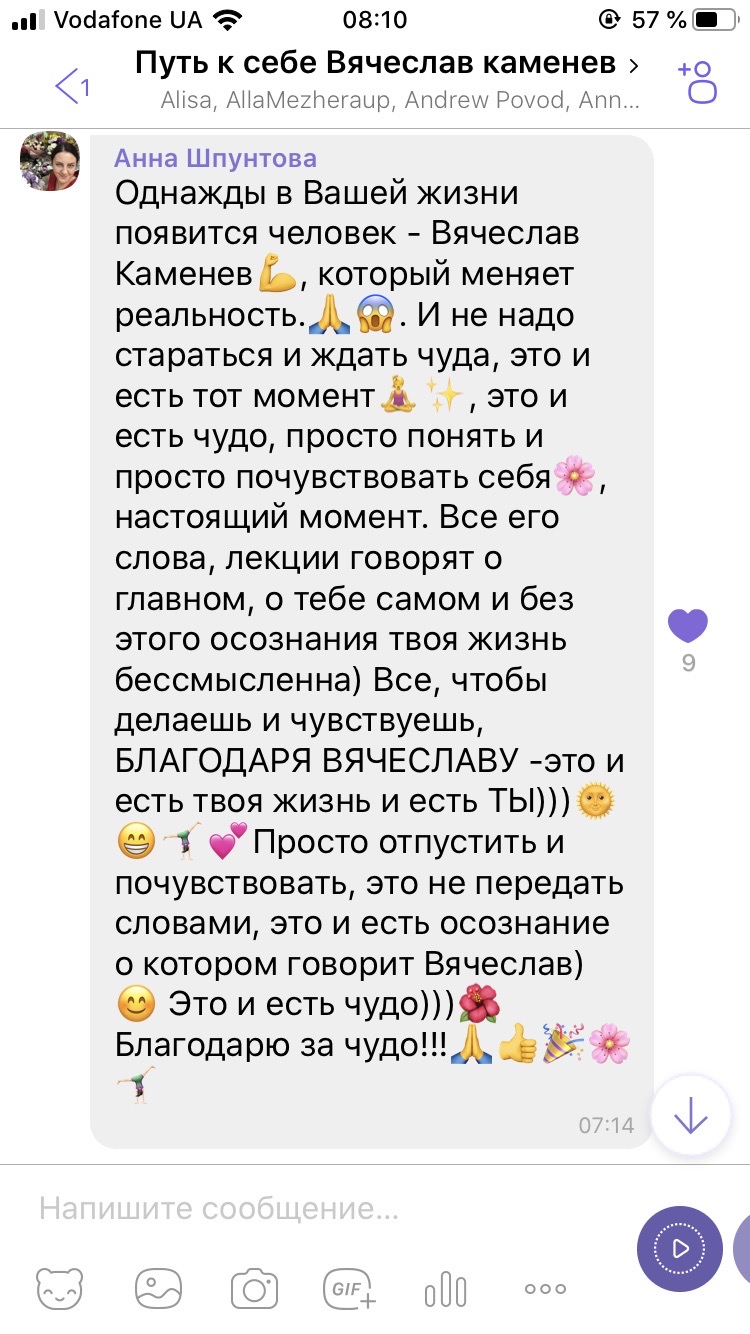Add a GIF to the message

click(x=350, y=1289)
